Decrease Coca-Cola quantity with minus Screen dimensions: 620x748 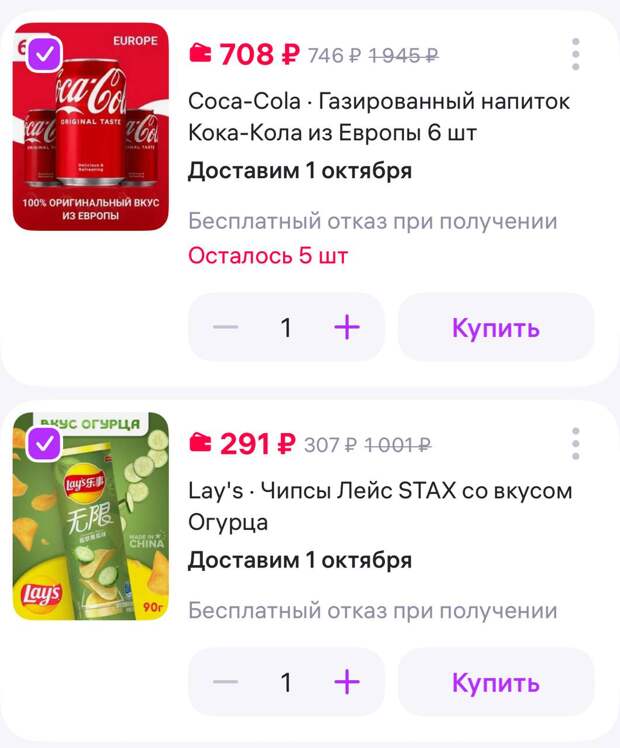(227, 328)
